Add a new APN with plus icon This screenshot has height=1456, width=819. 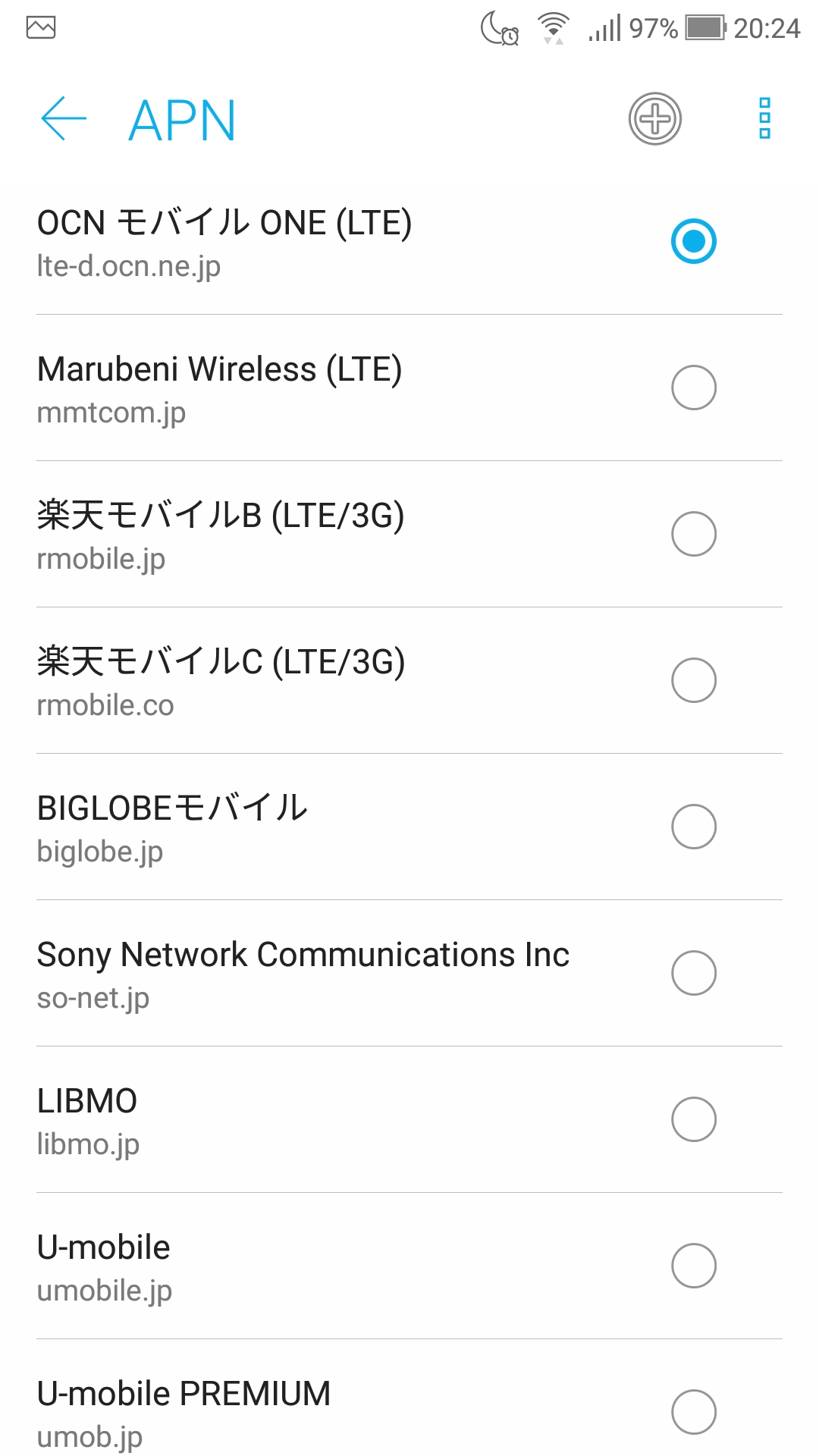(x=655, y=119)
